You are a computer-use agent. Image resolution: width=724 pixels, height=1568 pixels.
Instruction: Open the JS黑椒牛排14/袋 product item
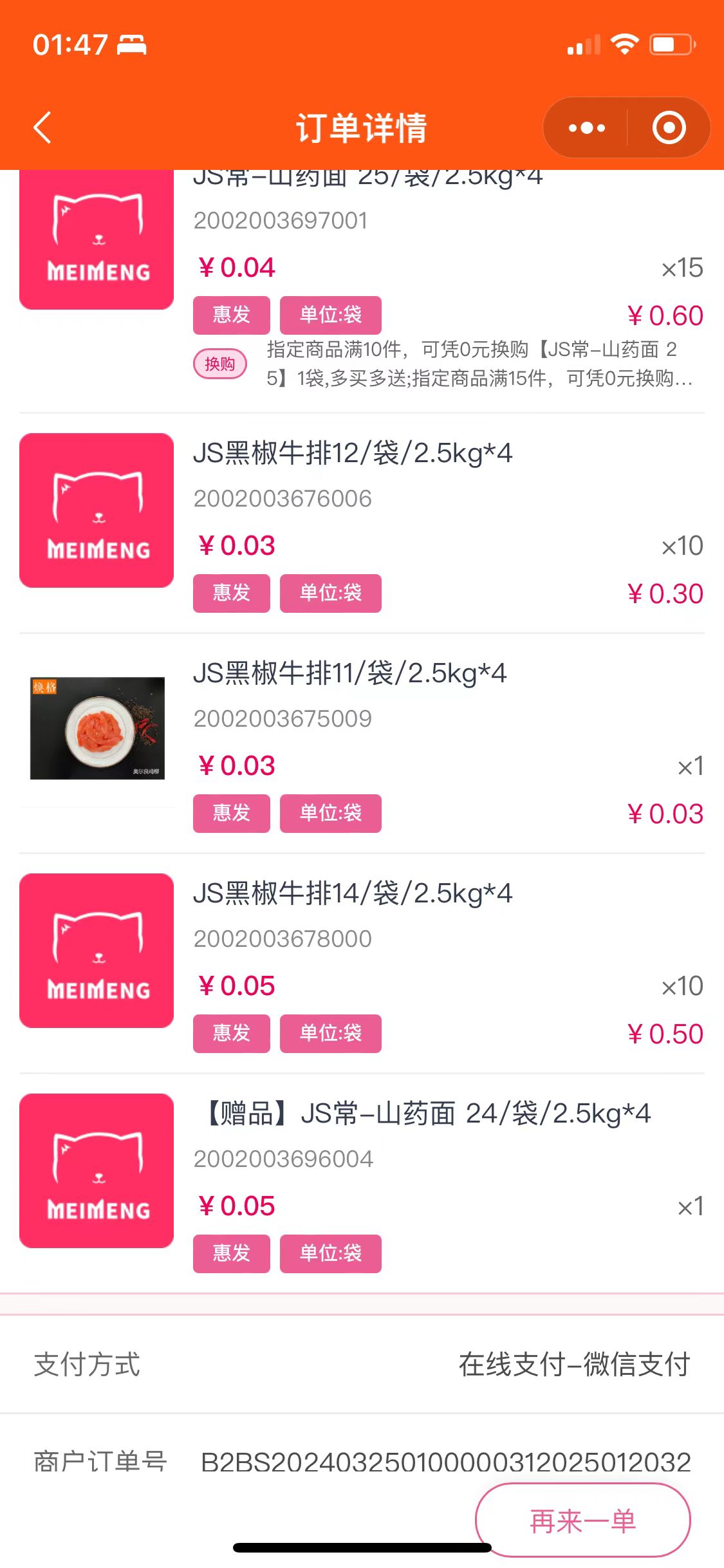coord(353,894)
